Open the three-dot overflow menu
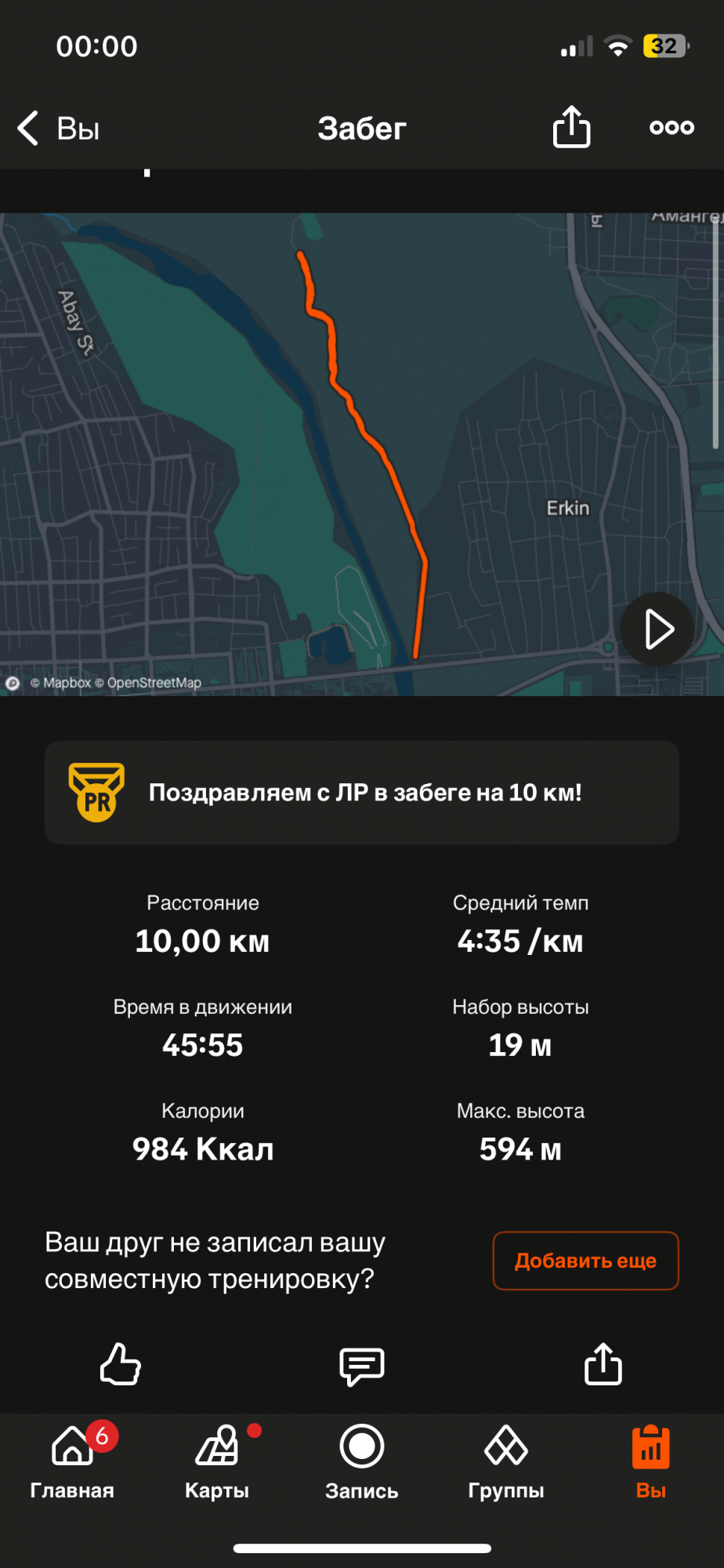 (672, 127)
